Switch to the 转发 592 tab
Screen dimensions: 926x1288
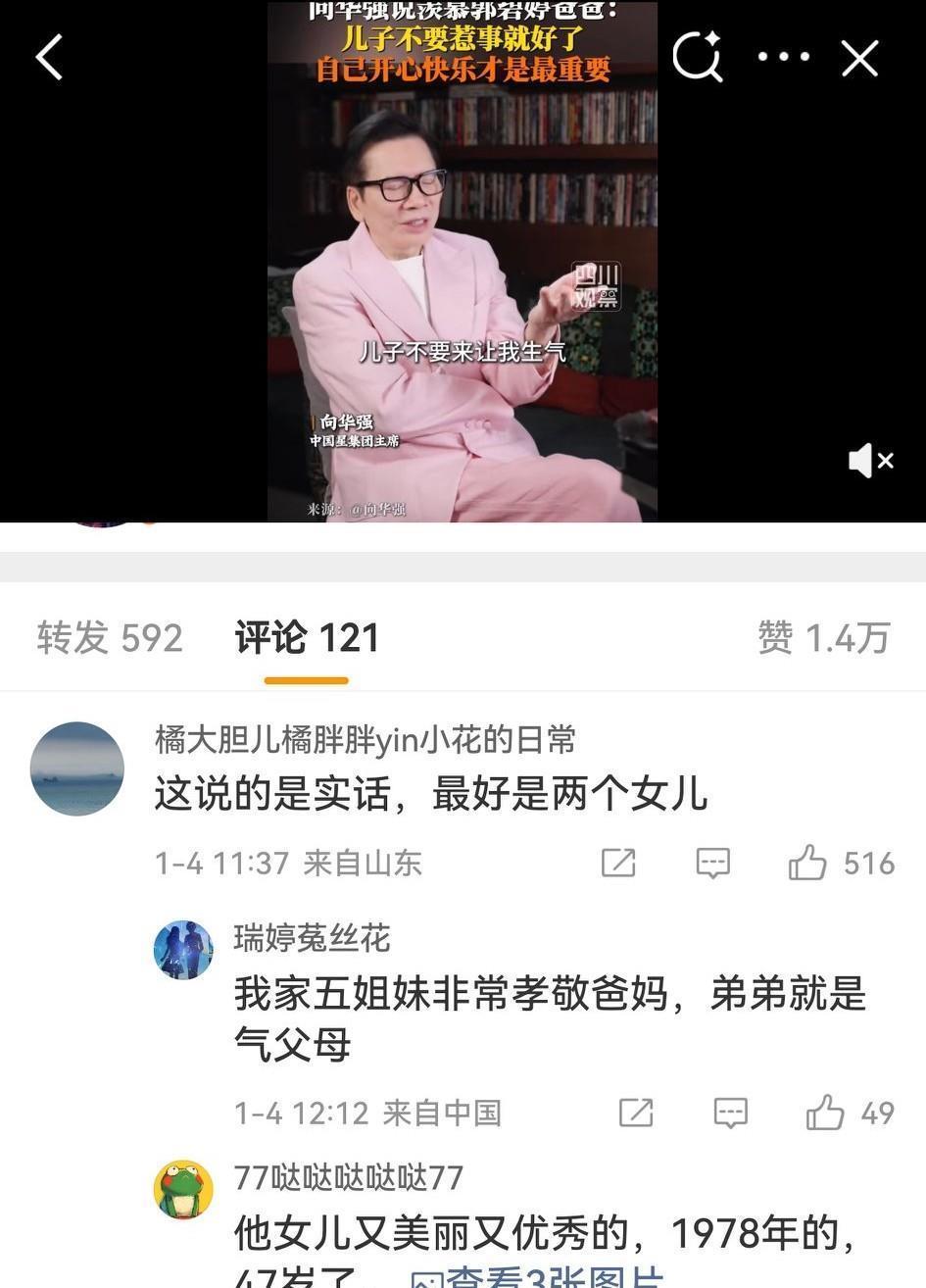[110, 638]
